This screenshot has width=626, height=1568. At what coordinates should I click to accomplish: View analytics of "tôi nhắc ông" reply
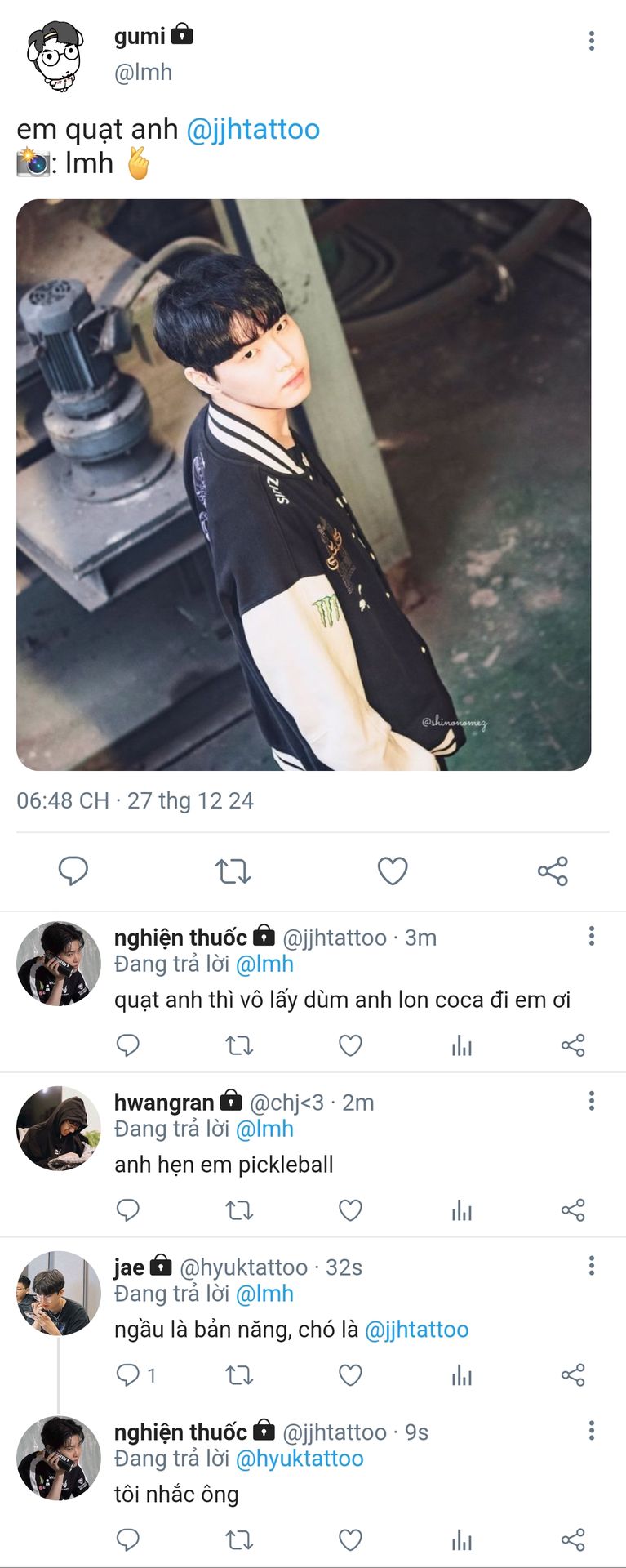pos(462,1540)
